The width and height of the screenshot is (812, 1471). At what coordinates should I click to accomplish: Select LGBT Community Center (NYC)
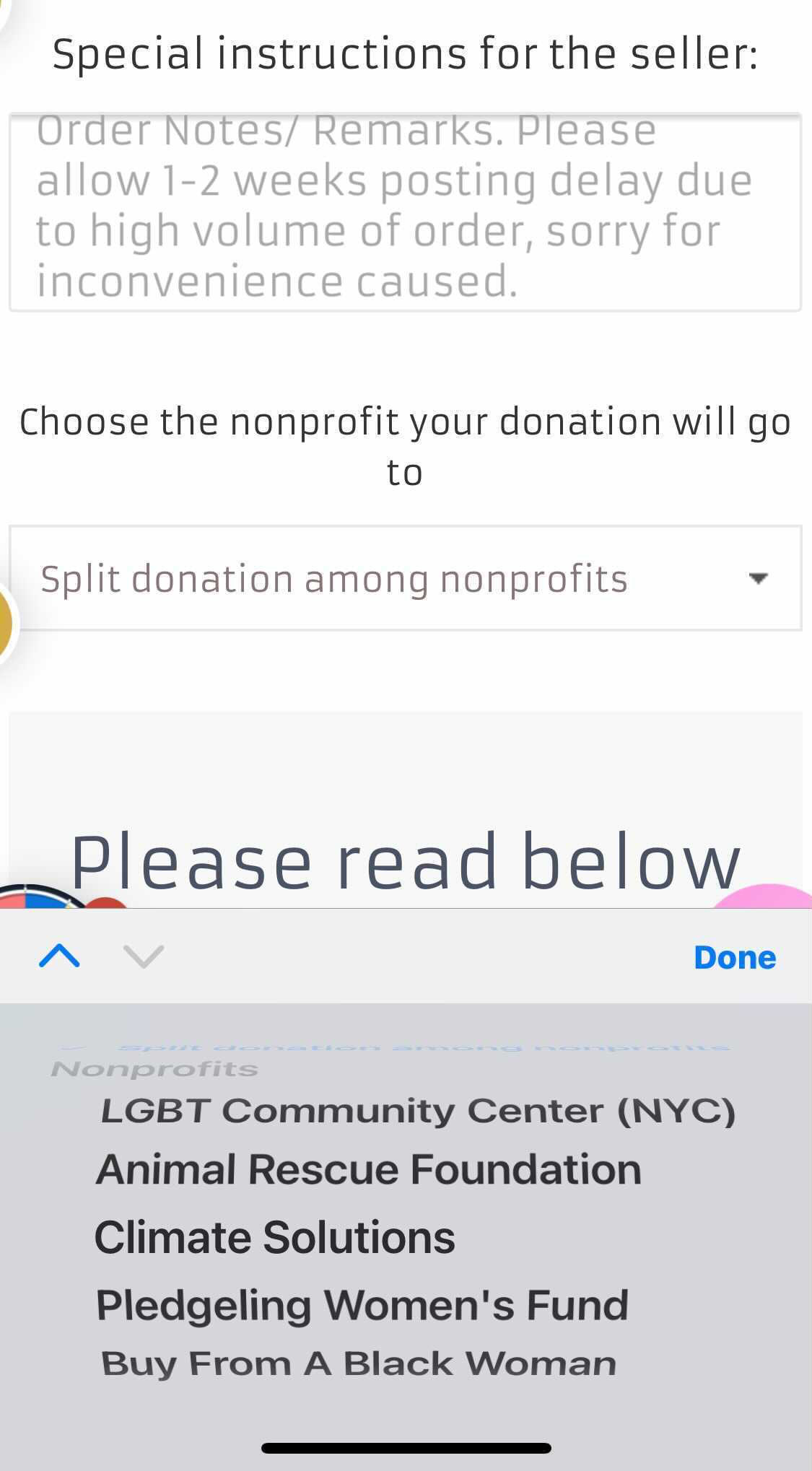(418, 1110)
